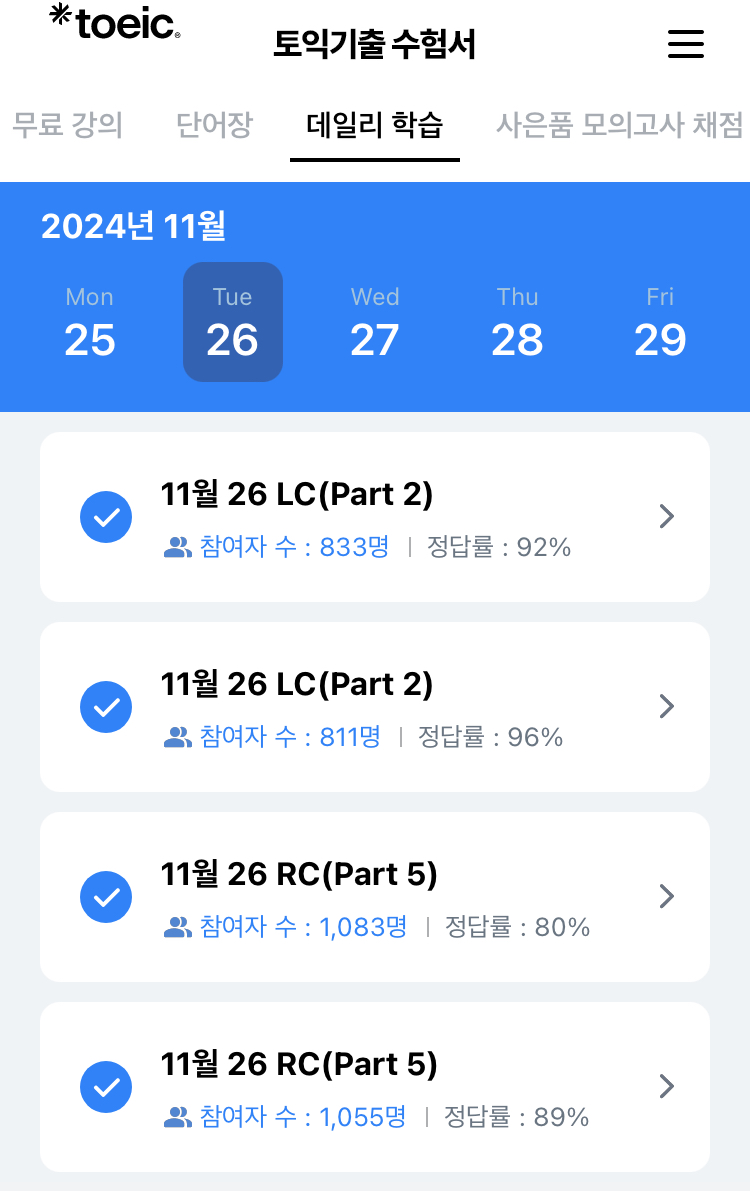Choose Wednesday 27 in the calendar

(x=375, y=323)
